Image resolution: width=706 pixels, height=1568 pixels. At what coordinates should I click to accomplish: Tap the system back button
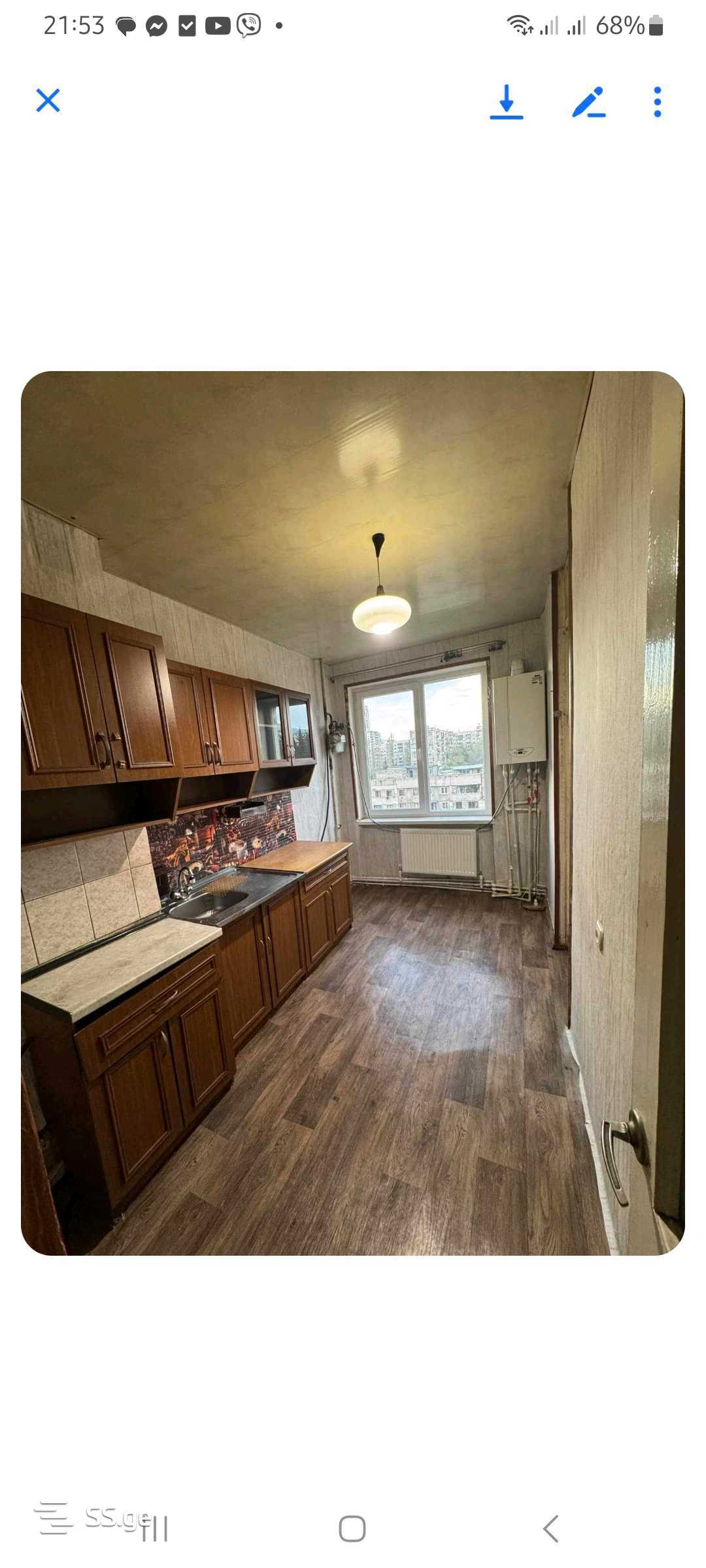[551, 1529]
